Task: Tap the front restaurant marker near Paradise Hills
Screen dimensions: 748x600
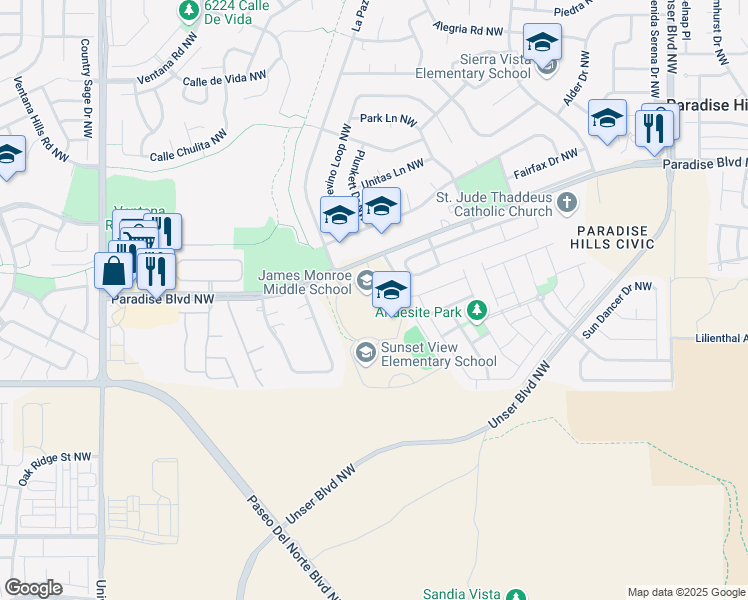Action: point(654,131)
